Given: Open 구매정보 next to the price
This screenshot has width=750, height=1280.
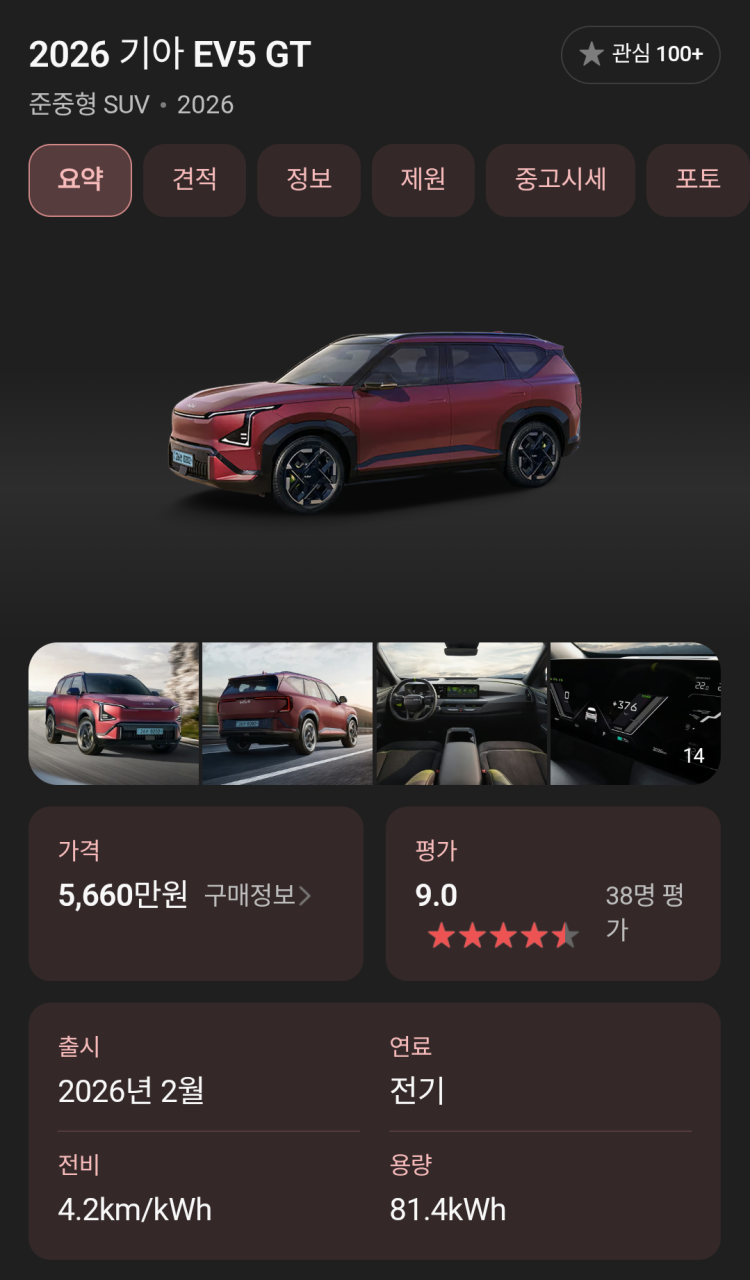Looking at the screenshot, I should coord(258,895).
